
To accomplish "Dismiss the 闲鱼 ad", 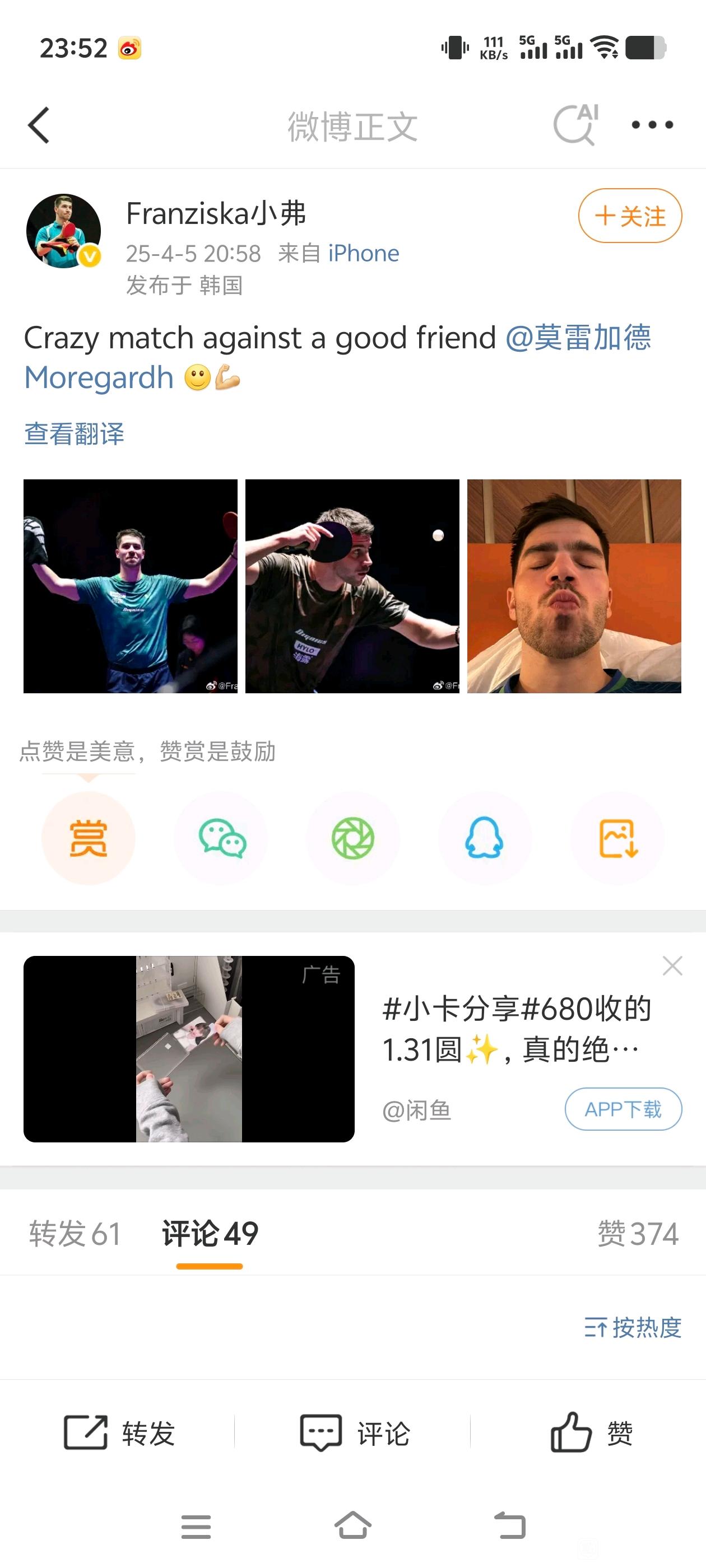I will click(672, 966).
